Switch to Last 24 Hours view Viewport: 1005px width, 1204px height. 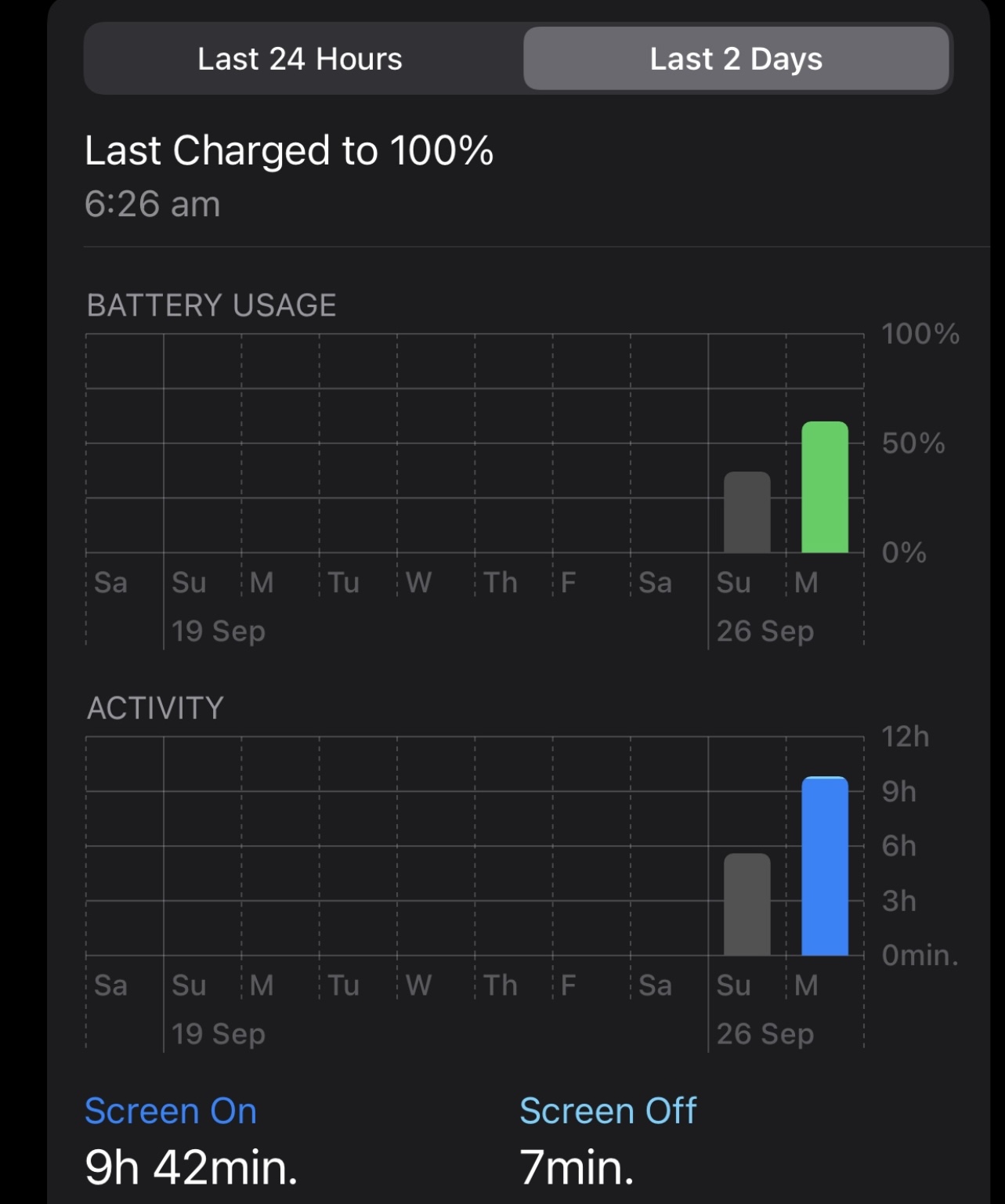pyautogui.click(x=300, y=60)
